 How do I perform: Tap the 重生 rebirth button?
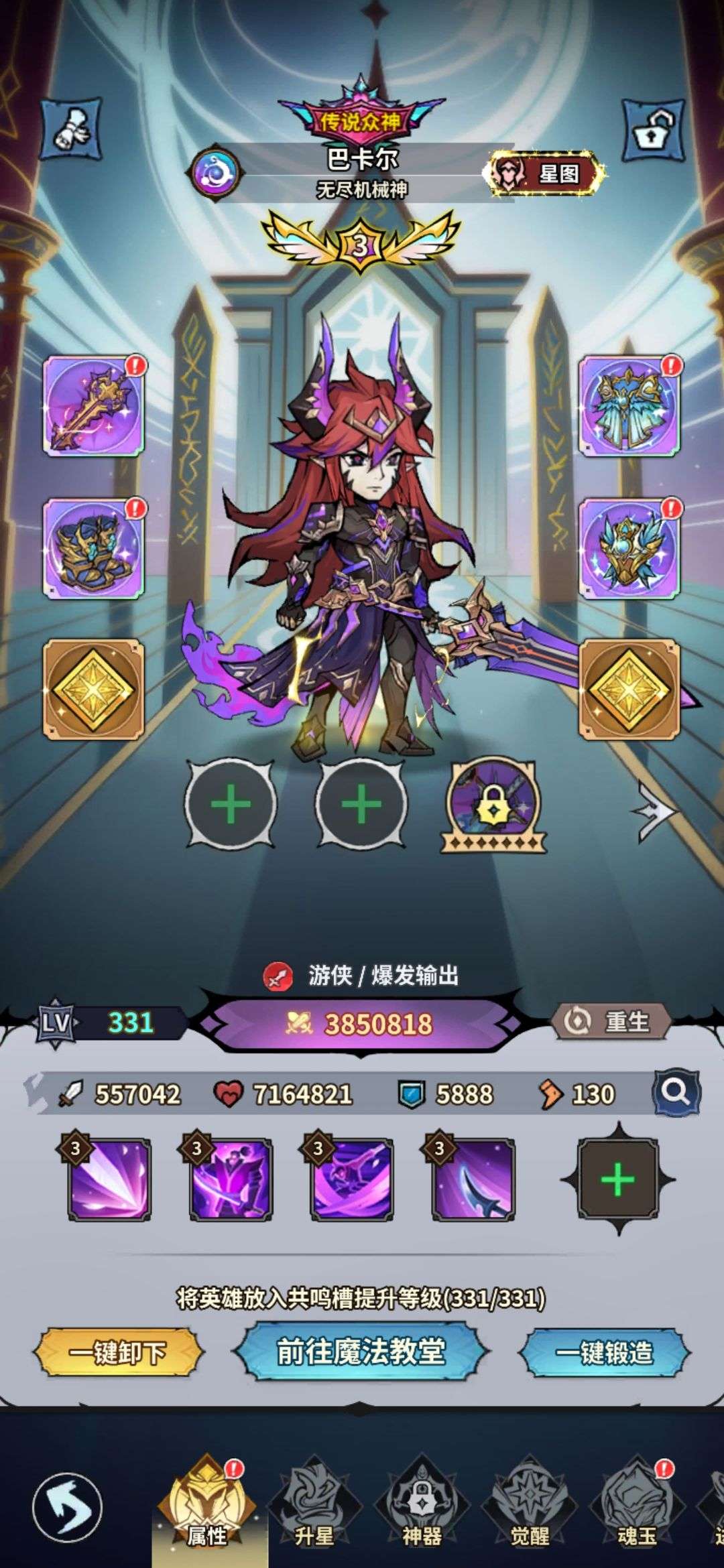tap(610, 1022)
